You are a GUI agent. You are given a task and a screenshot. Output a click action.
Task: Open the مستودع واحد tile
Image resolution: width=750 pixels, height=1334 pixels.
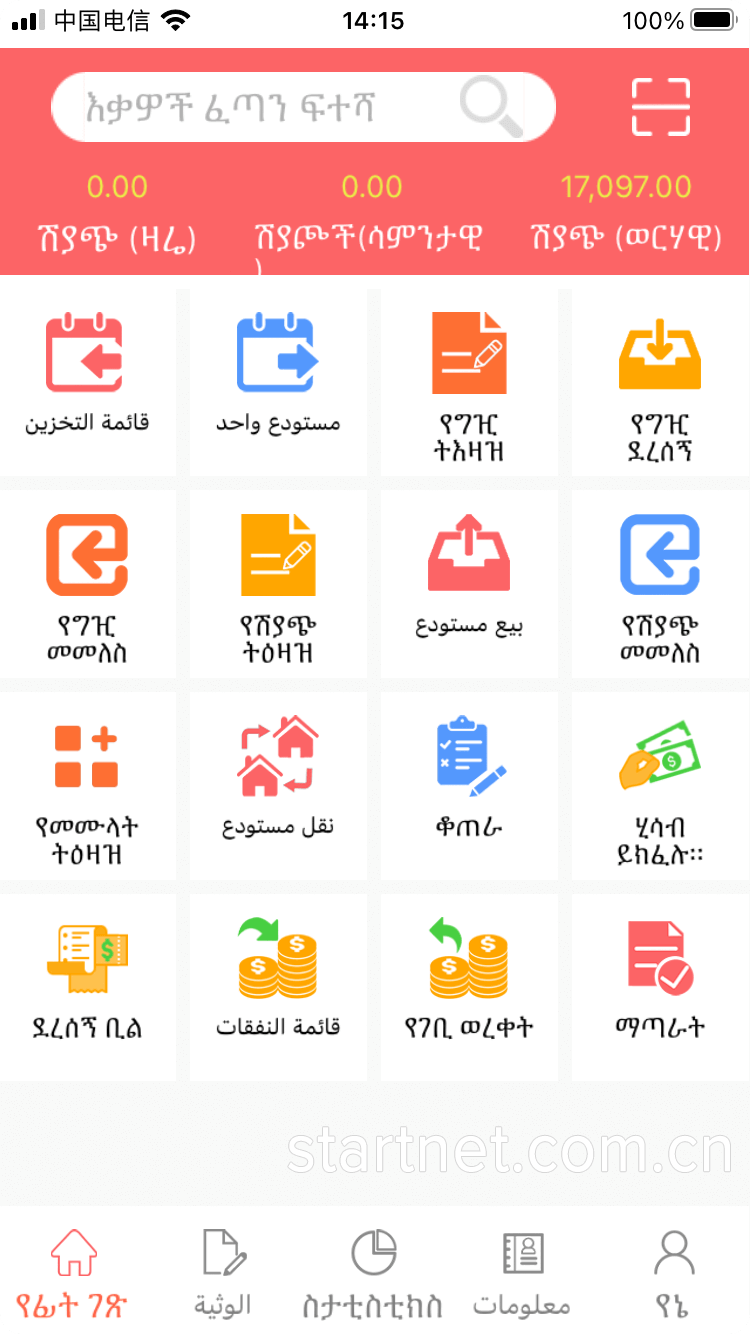click(x=278, y=382)
